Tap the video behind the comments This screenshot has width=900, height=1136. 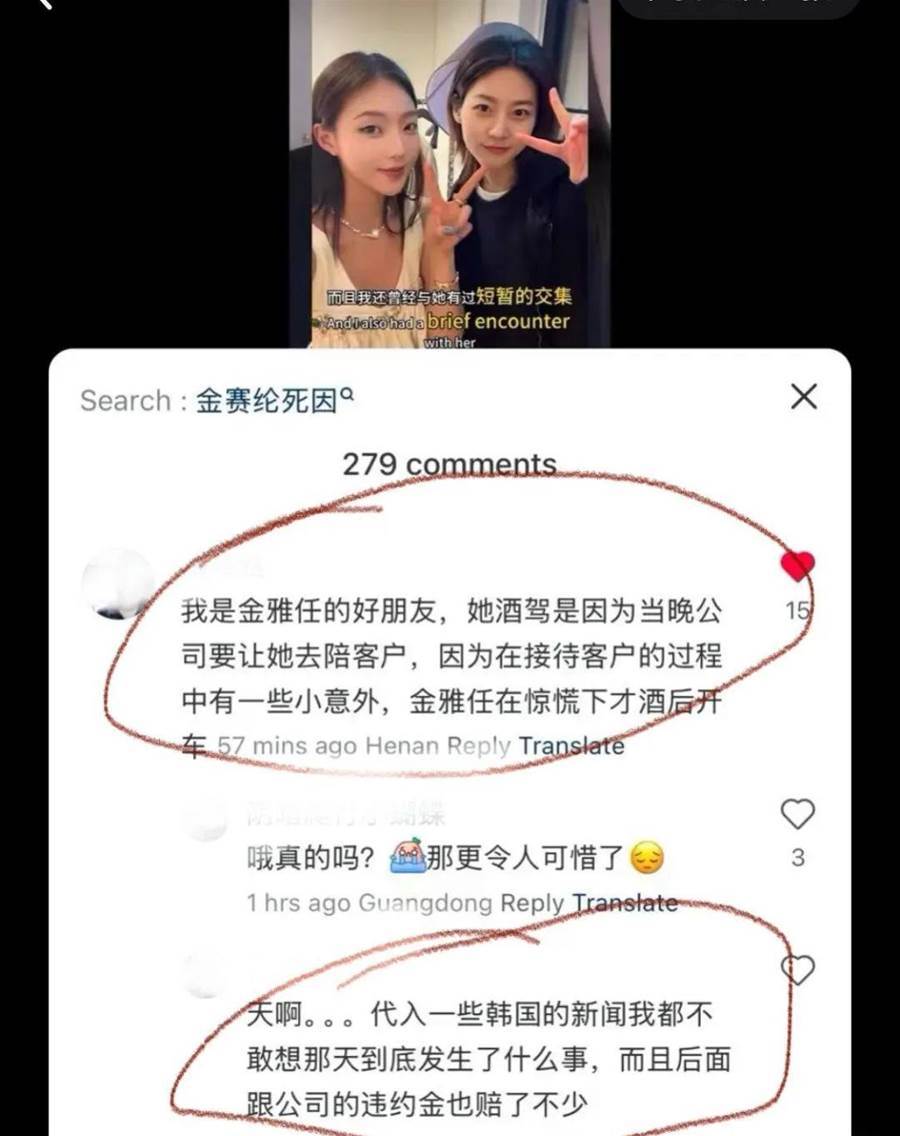coord(449,170)
